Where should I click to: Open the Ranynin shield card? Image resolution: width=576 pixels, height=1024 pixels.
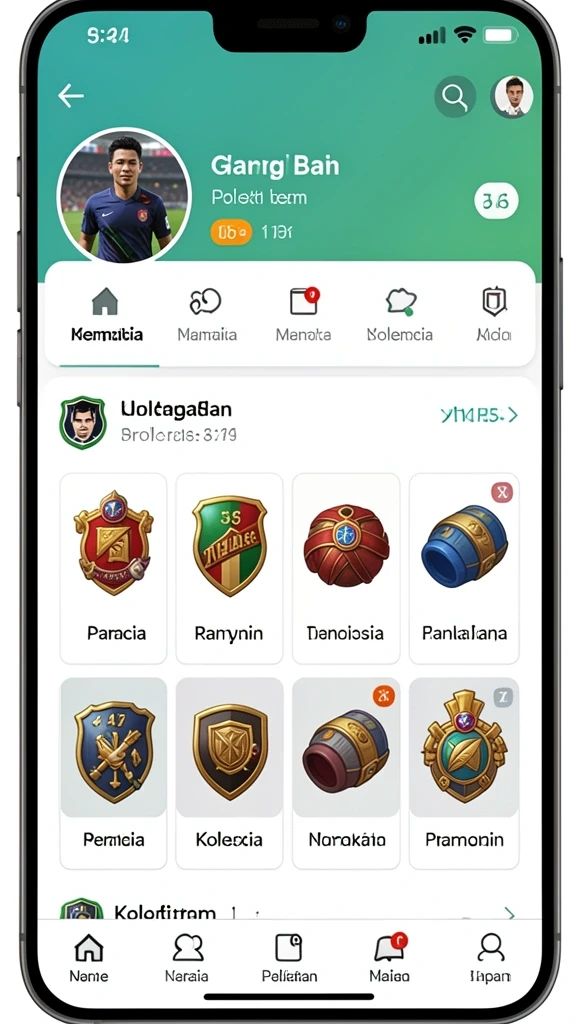[229, 568]
